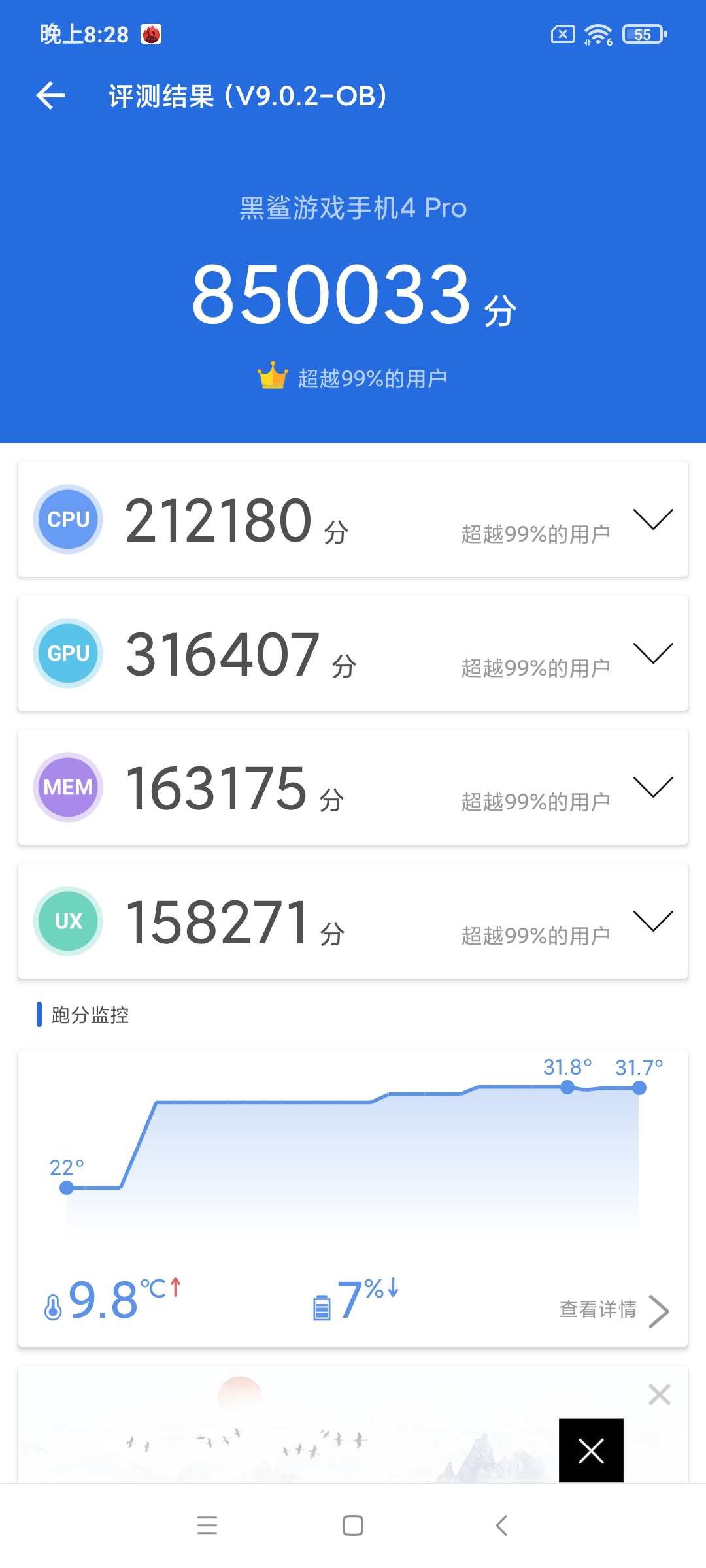Dismiss the banner with the gray X

pos(659,1395)
